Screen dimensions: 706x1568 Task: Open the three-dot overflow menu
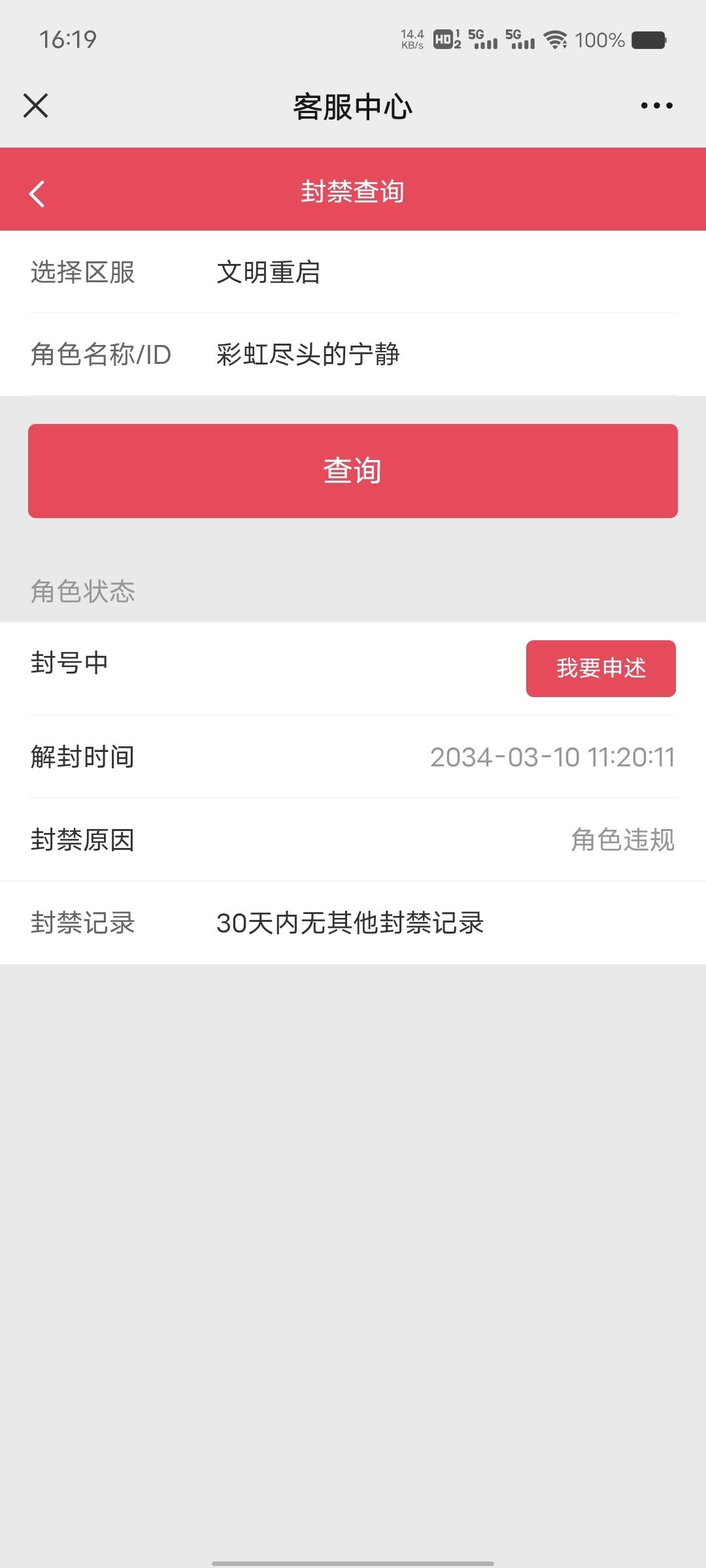point(656,105)
